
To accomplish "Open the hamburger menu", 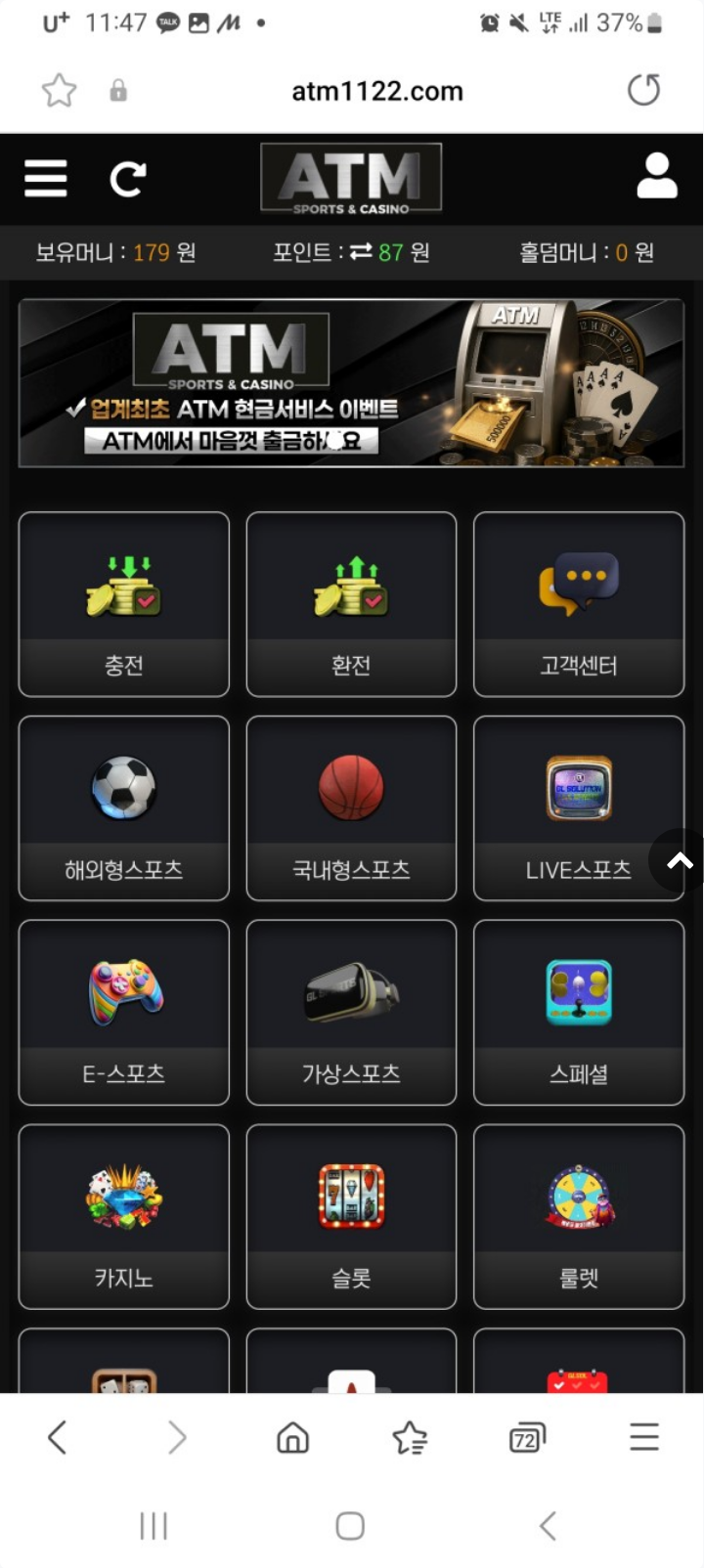I will [46, 179].
